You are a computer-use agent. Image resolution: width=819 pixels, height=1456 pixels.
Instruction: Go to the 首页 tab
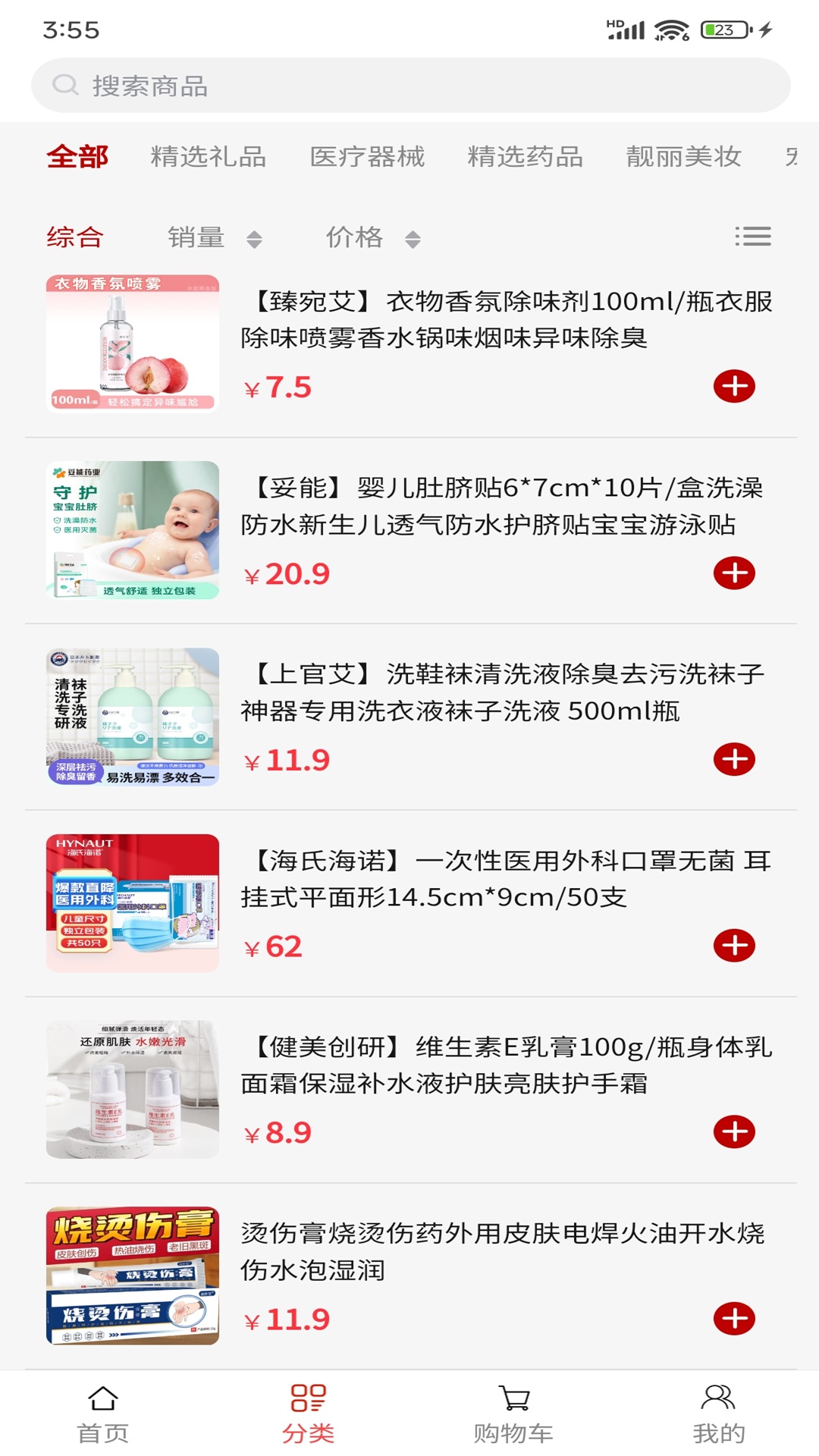[103, 1414]
